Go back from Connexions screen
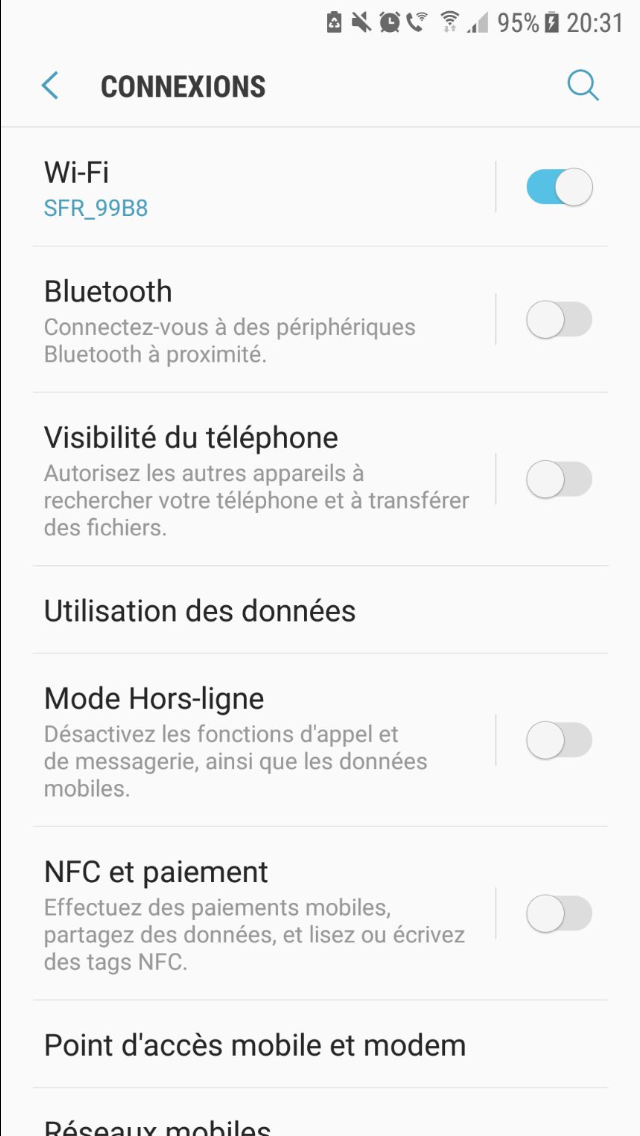The width and height of the screenshot is (640, 1136). [x=50, y=86]
